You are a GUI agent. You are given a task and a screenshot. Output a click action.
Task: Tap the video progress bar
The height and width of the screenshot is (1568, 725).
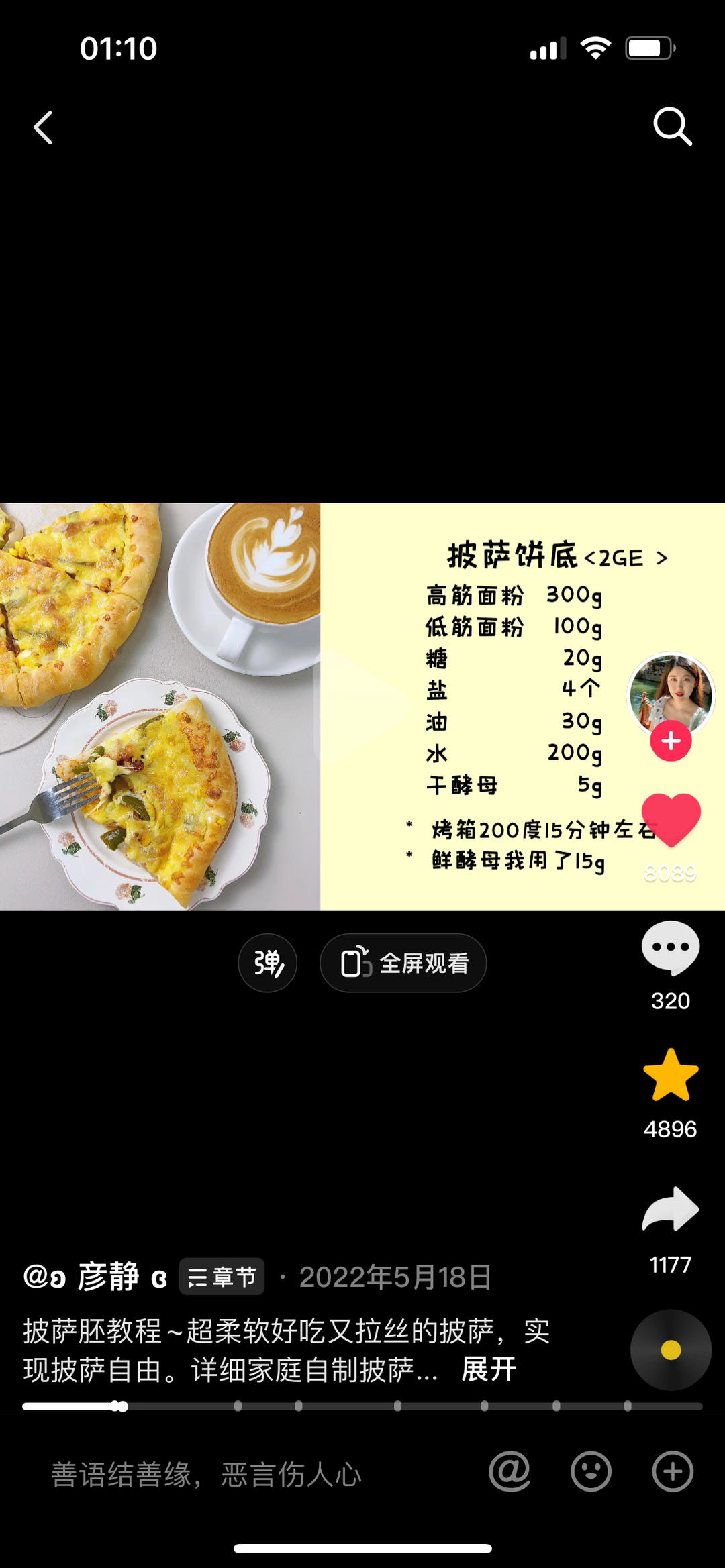pyautogui.click(x=362, y=1406)
